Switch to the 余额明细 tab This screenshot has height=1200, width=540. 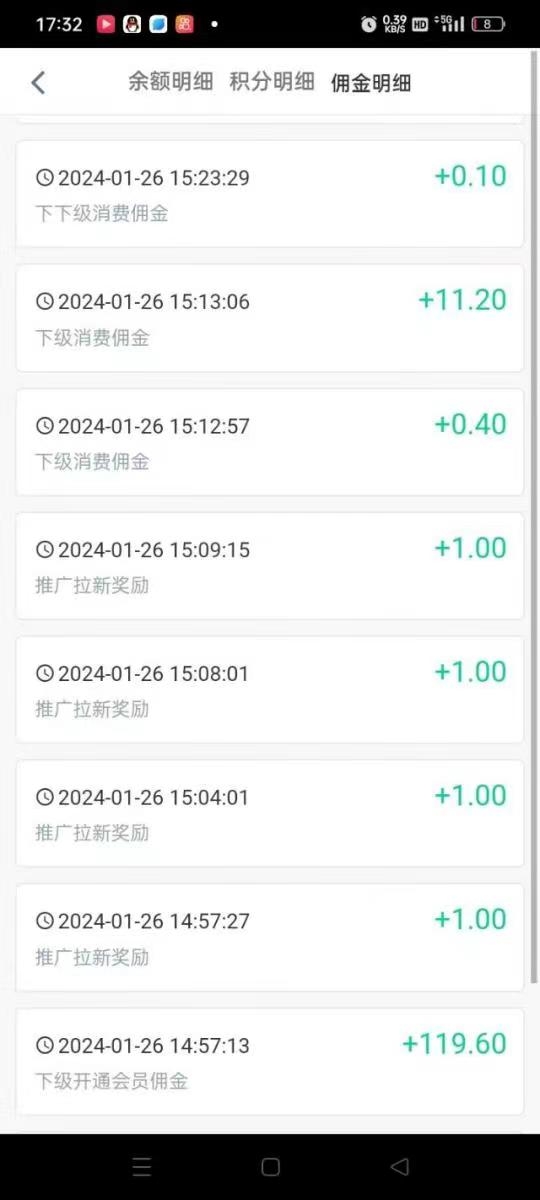(x=170, y=82)
